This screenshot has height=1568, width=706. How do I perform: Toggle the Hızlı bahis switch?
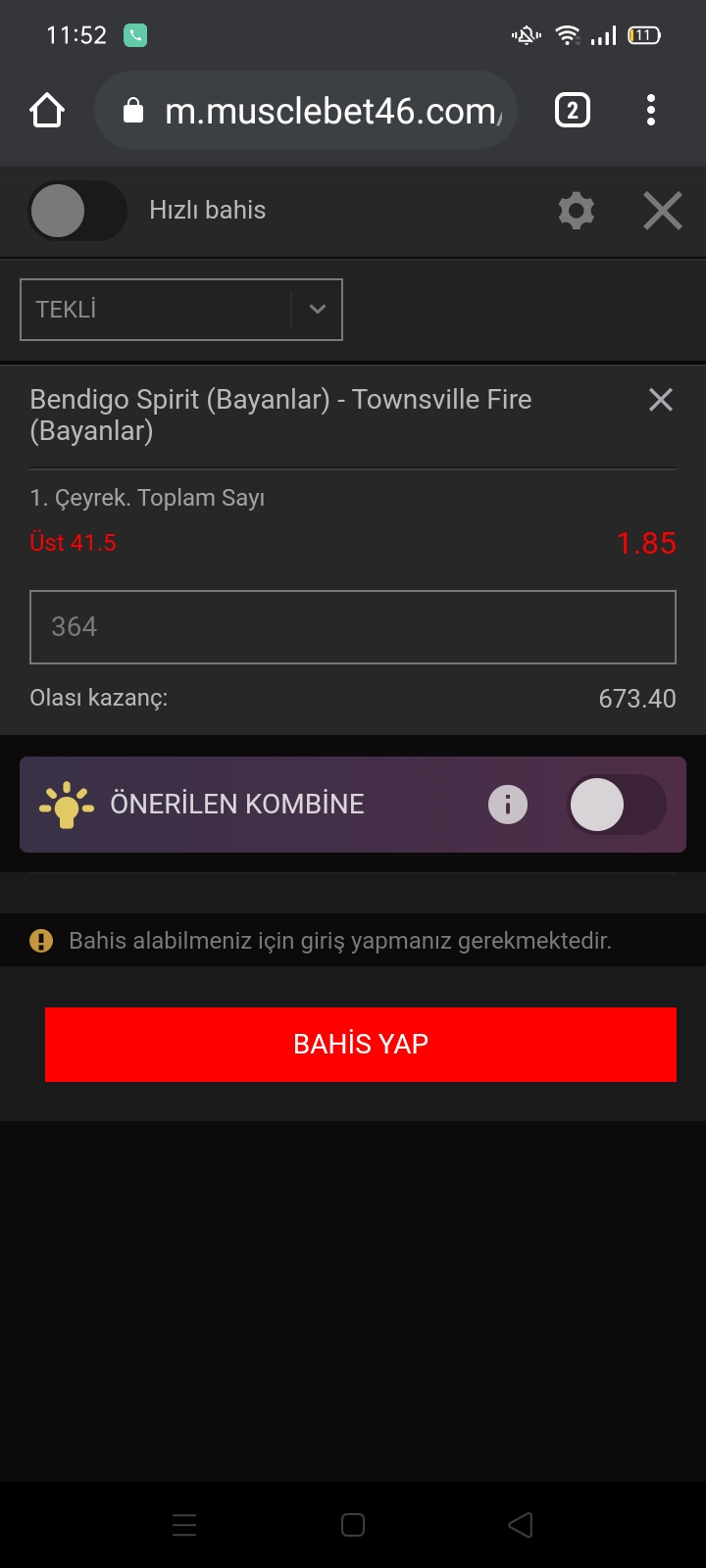[77, 211]
